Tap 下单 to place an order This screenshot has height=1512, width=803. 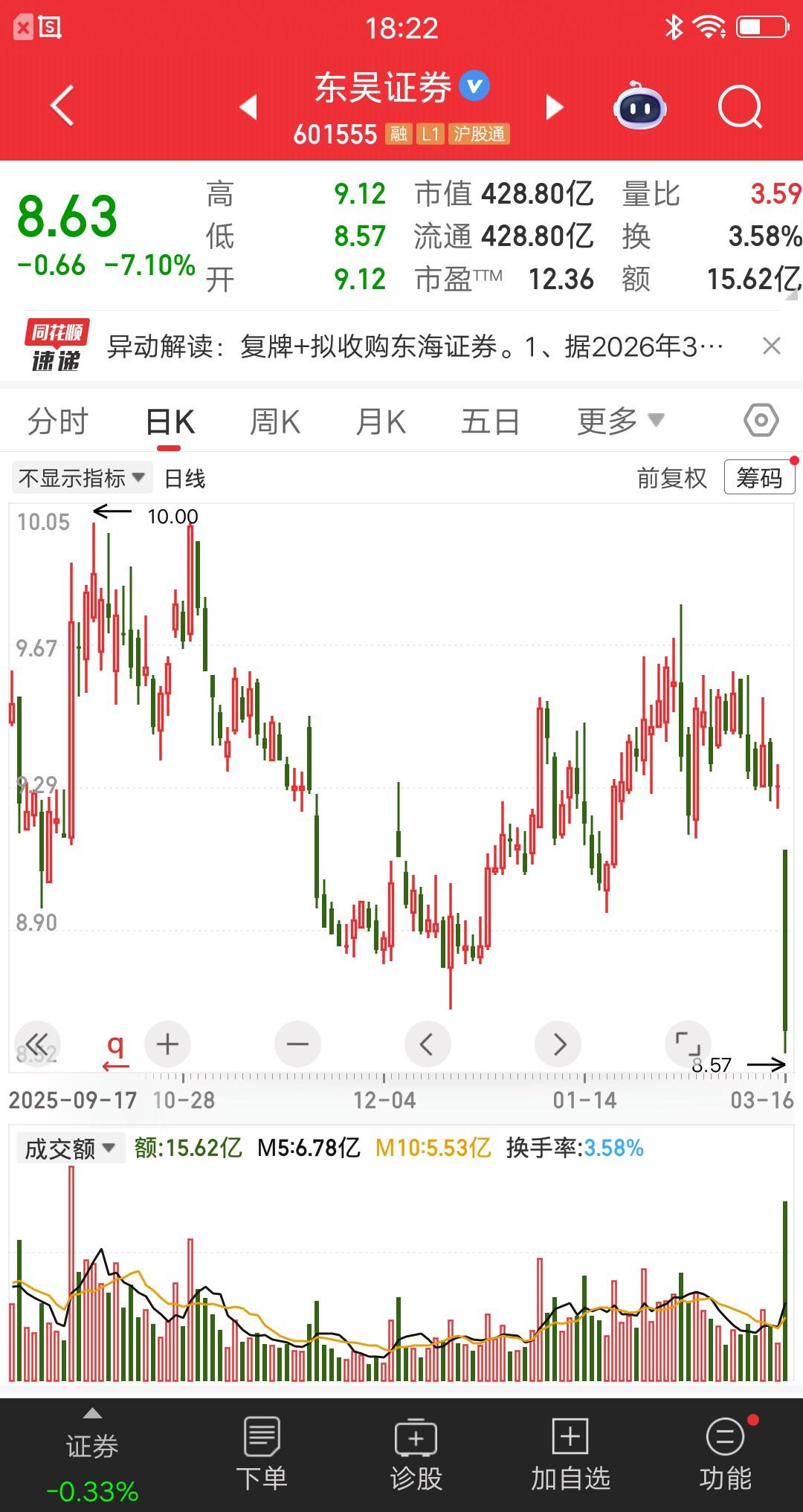(x=260, y=1450)
